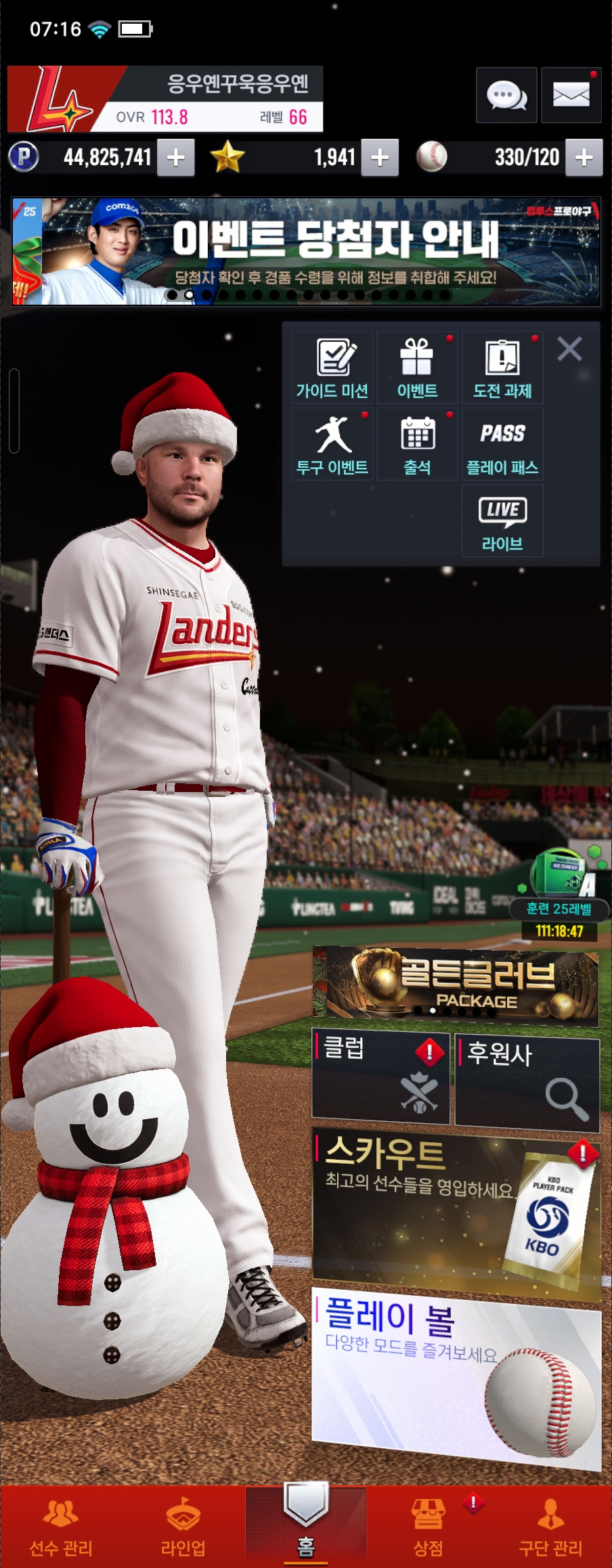This screenshot has width=612, height=1568.
Task: Open the 골든글러브 PACKAGE banner
Action: pos(456,985)
